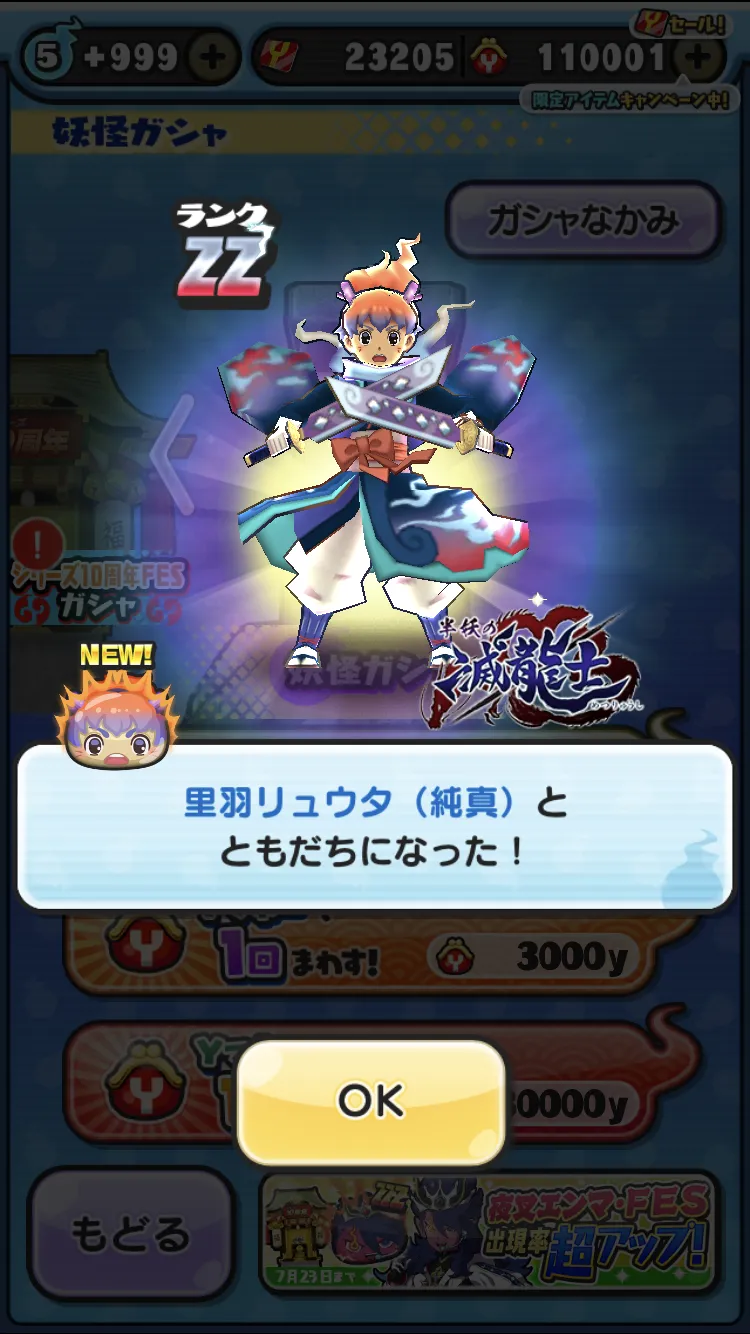Add stamina with the plus next to +999
This screenshot has width=750, height=1334.
[213, 58]
